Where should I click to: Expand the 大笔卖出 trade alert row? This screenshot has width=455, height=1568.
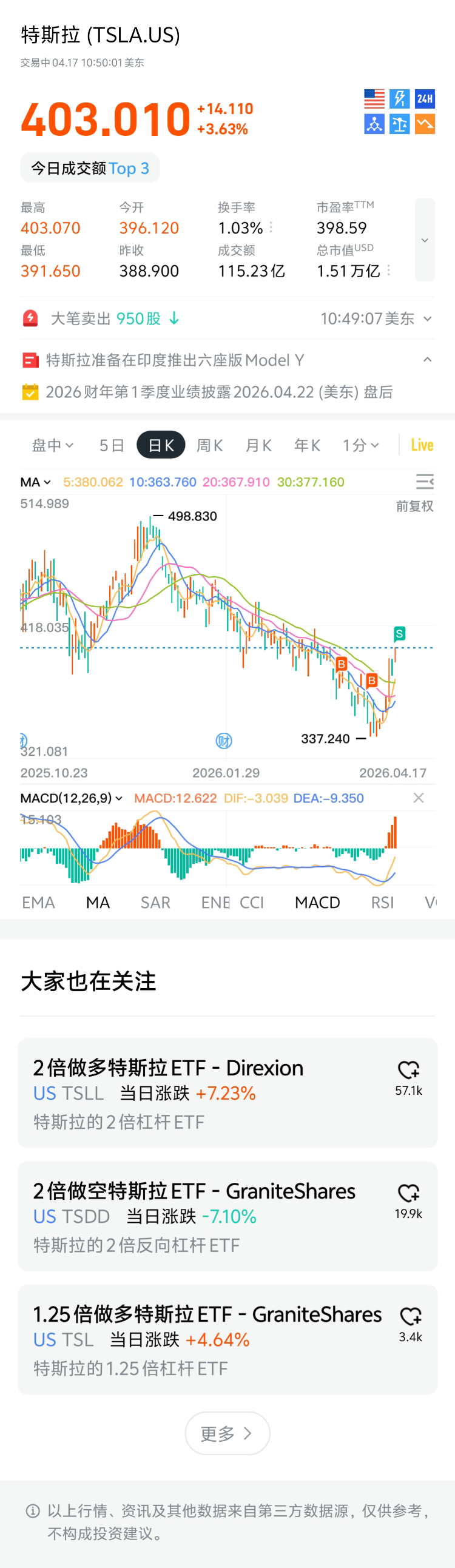click(x=427, y=318)
